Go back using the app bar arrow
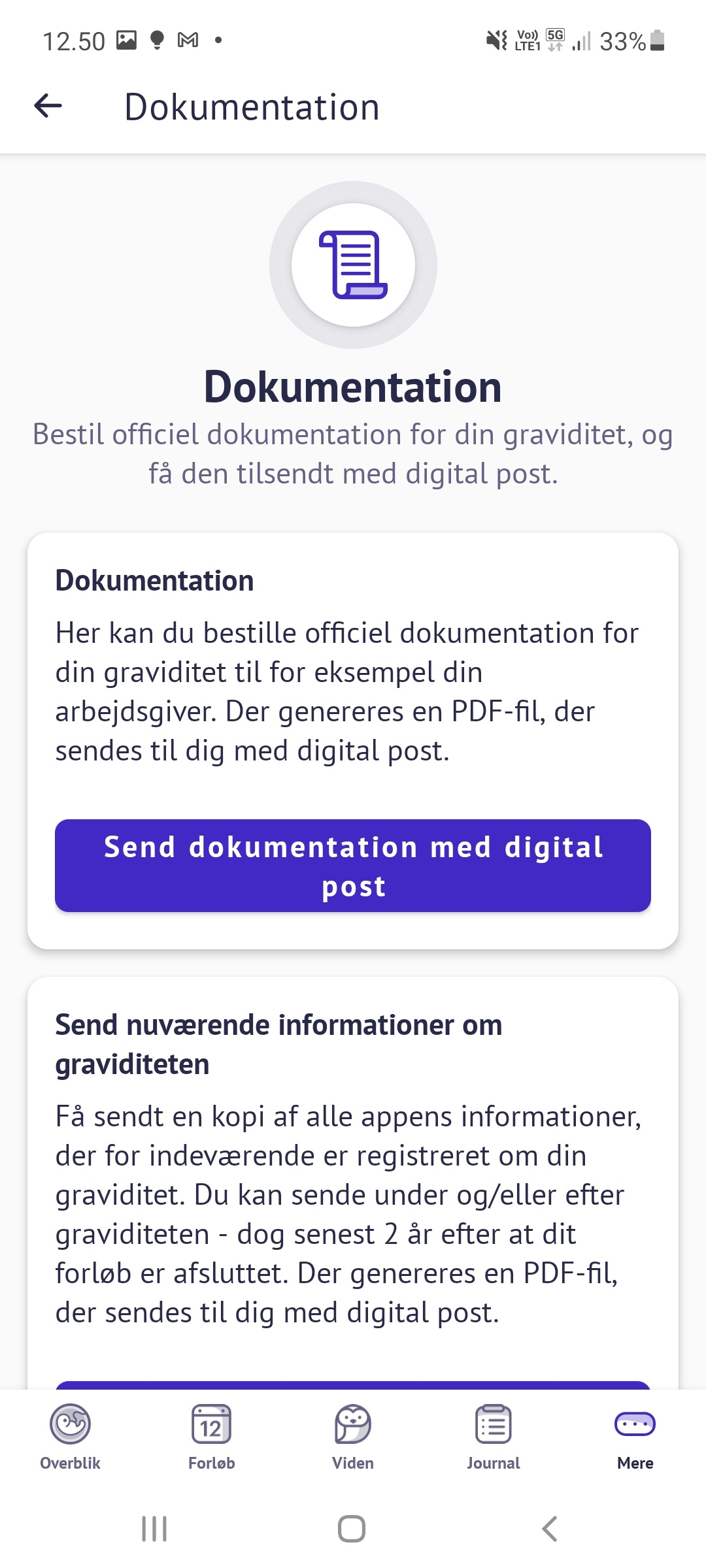 [x=48, y=106]
